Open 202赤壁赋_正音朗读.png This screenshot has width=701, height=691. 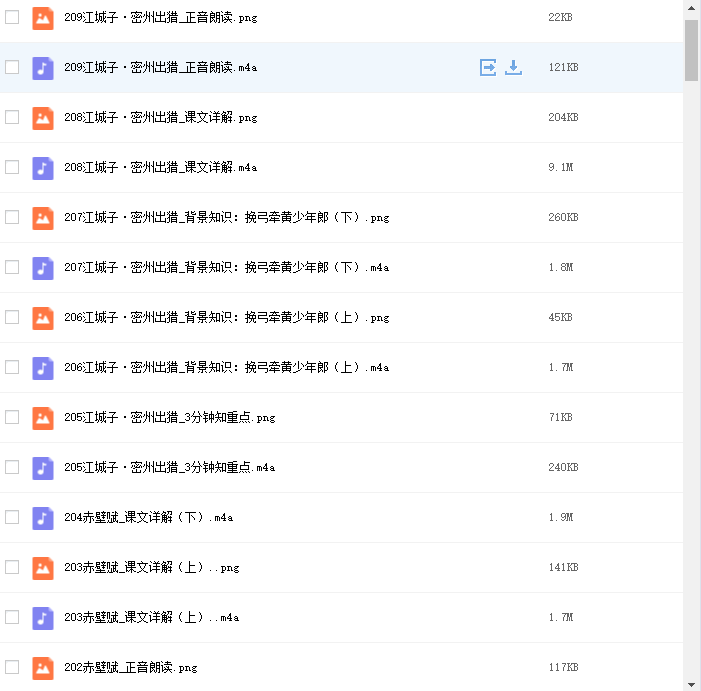pyautogui.click(x=130, y=668)
